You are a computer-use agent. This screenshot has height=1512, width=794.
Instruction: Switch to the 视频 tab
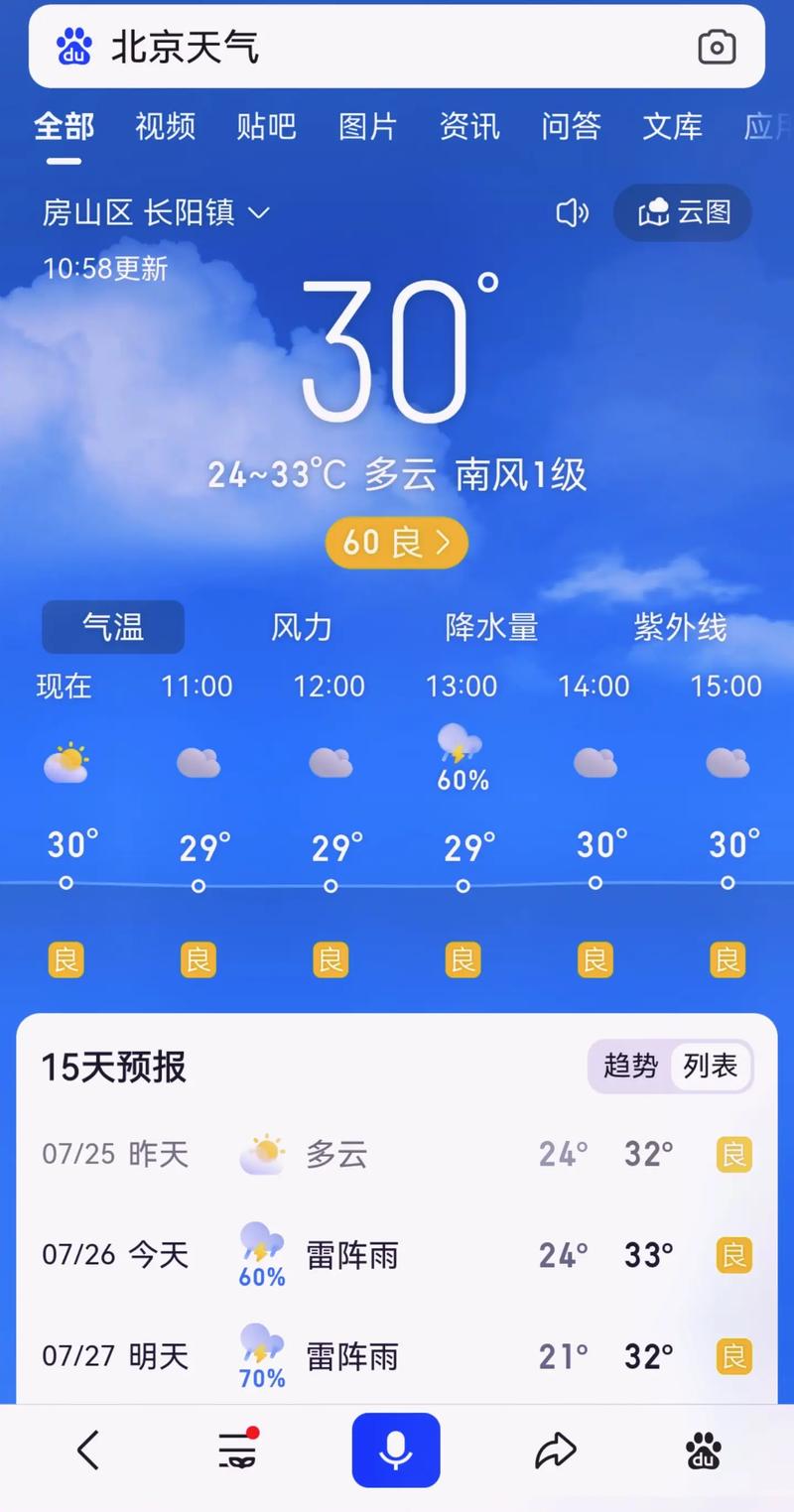coord(164,126)
